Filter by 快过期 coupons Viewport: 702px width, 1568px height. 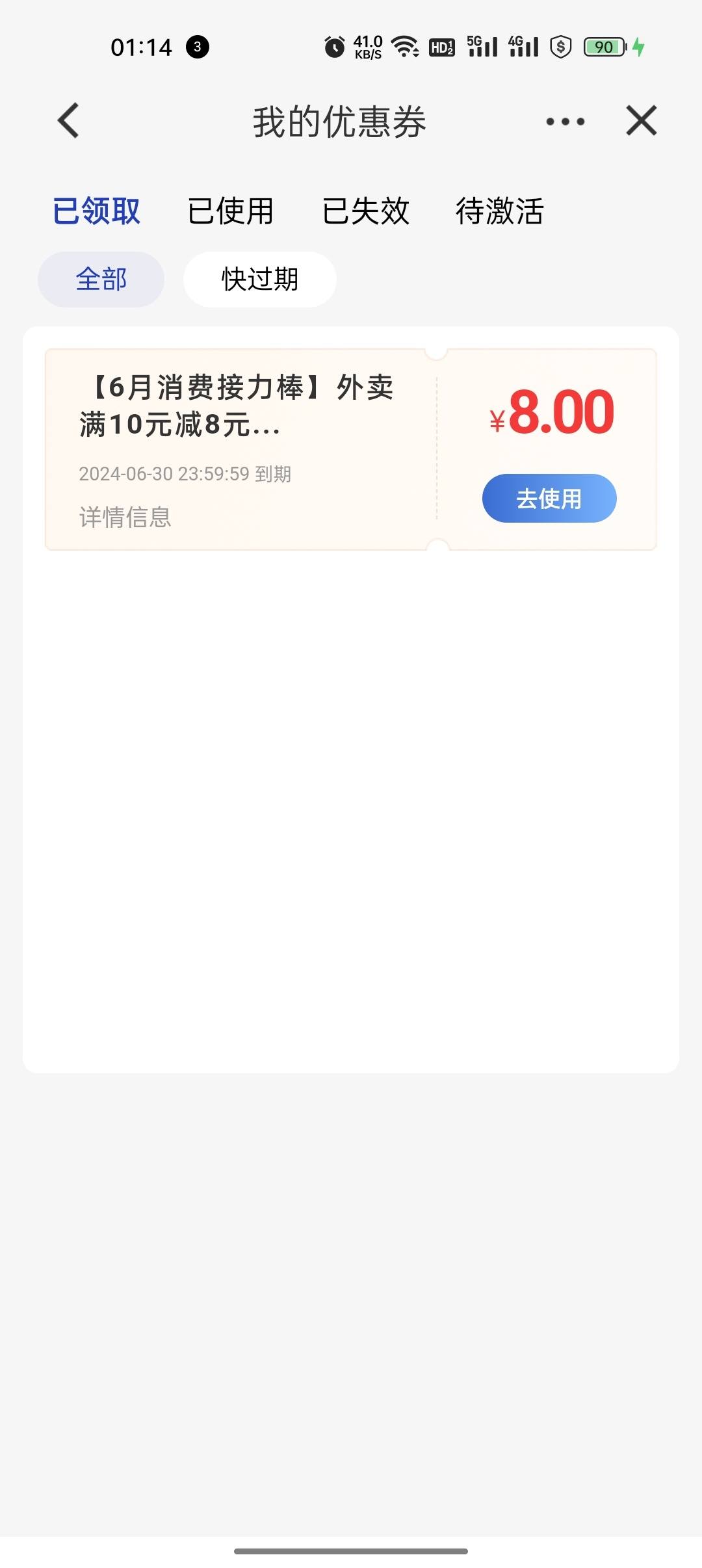260,280
